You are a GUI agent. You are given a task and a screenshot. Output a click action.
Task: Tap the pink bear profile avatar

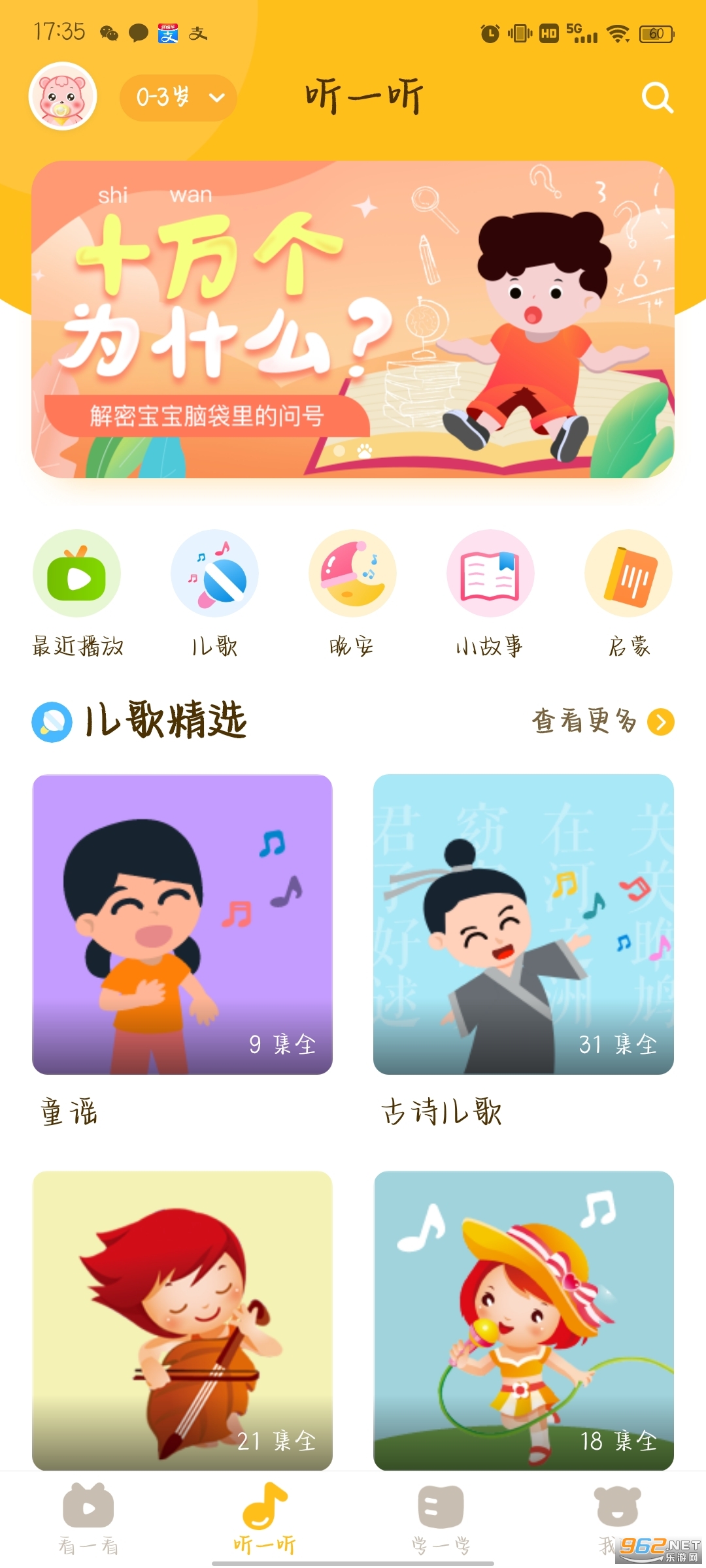63,97
